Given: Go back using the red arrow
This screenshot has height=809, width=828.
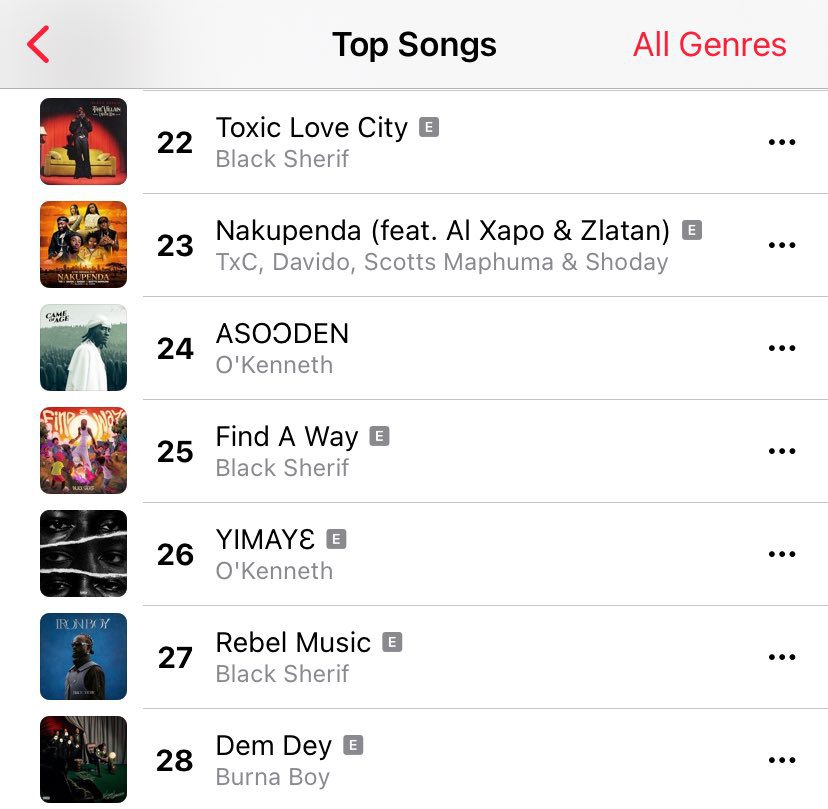Looking at the screenshot, I should (x=38, y=44).
